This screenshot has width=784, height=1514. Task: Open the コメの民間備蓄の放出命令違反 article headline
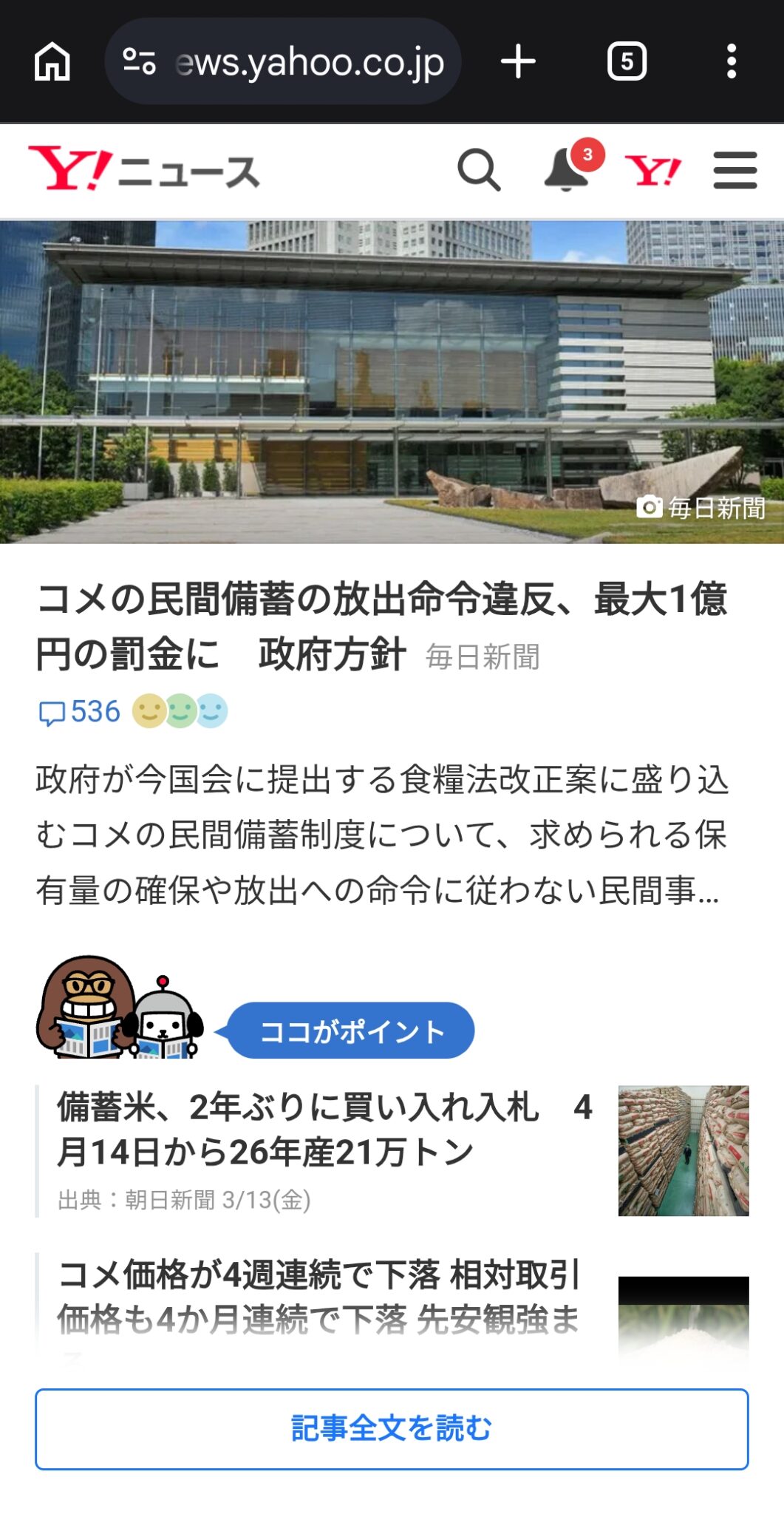pyautogui.click(x=369, y=627)
